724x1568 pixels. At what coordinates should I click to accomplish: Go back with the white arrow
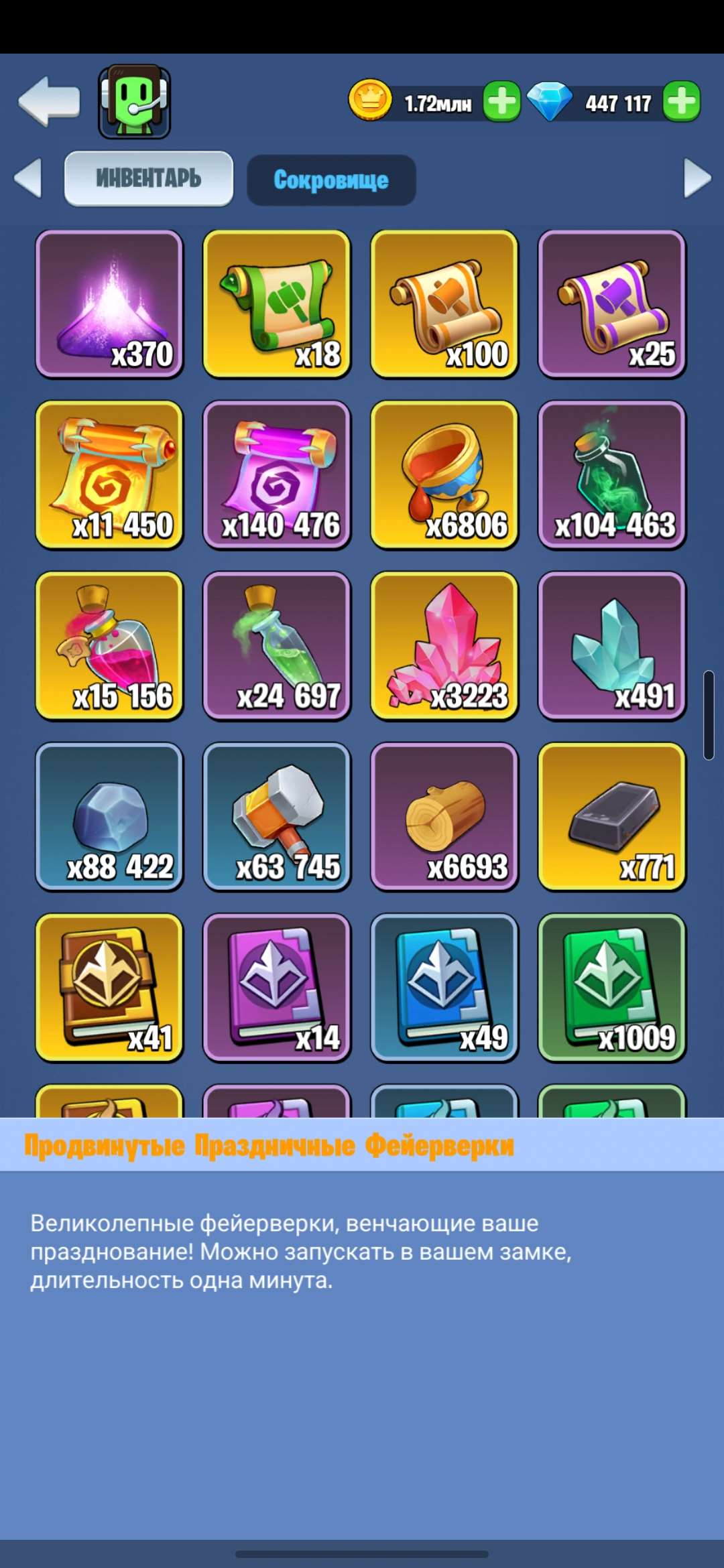(49, 101)
